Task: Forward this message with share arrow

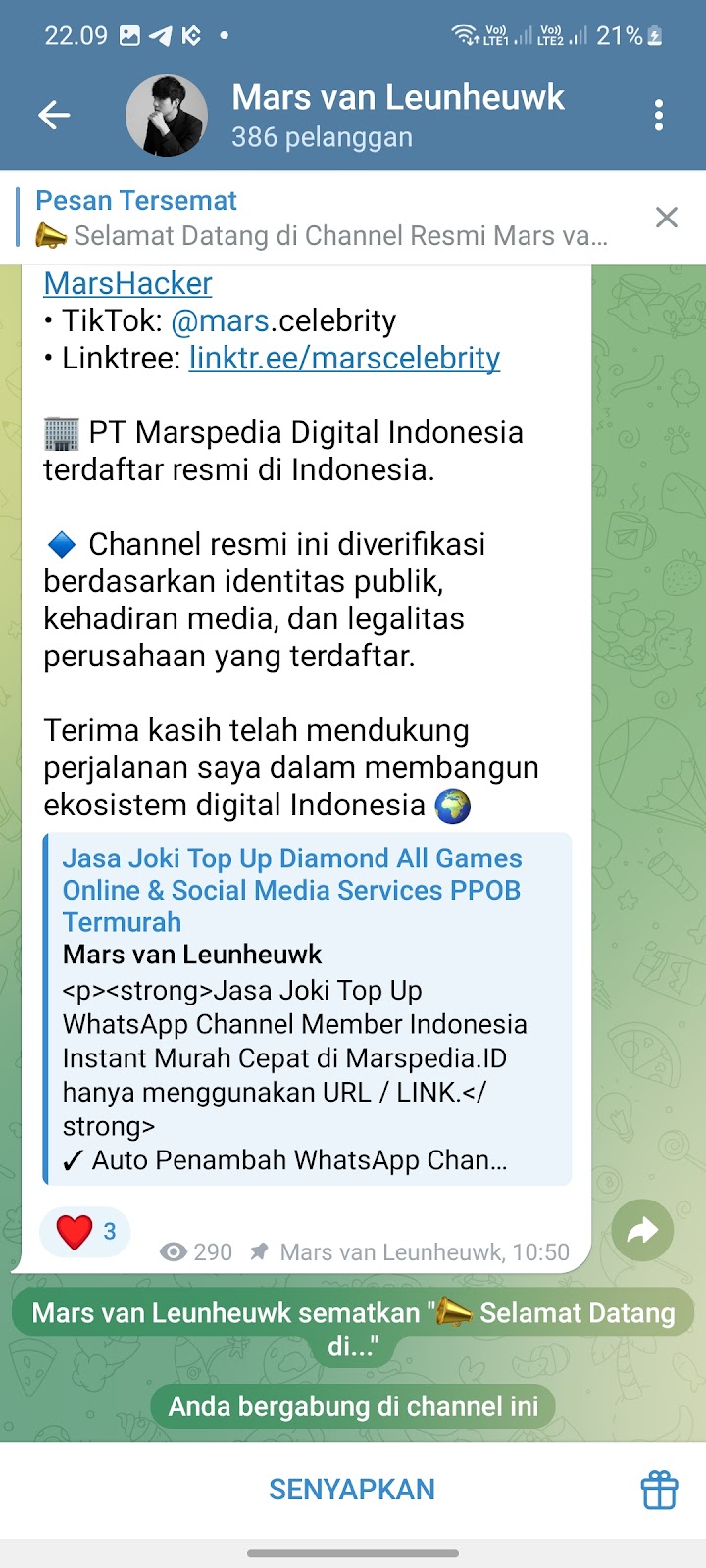Action: [642, 1231]
